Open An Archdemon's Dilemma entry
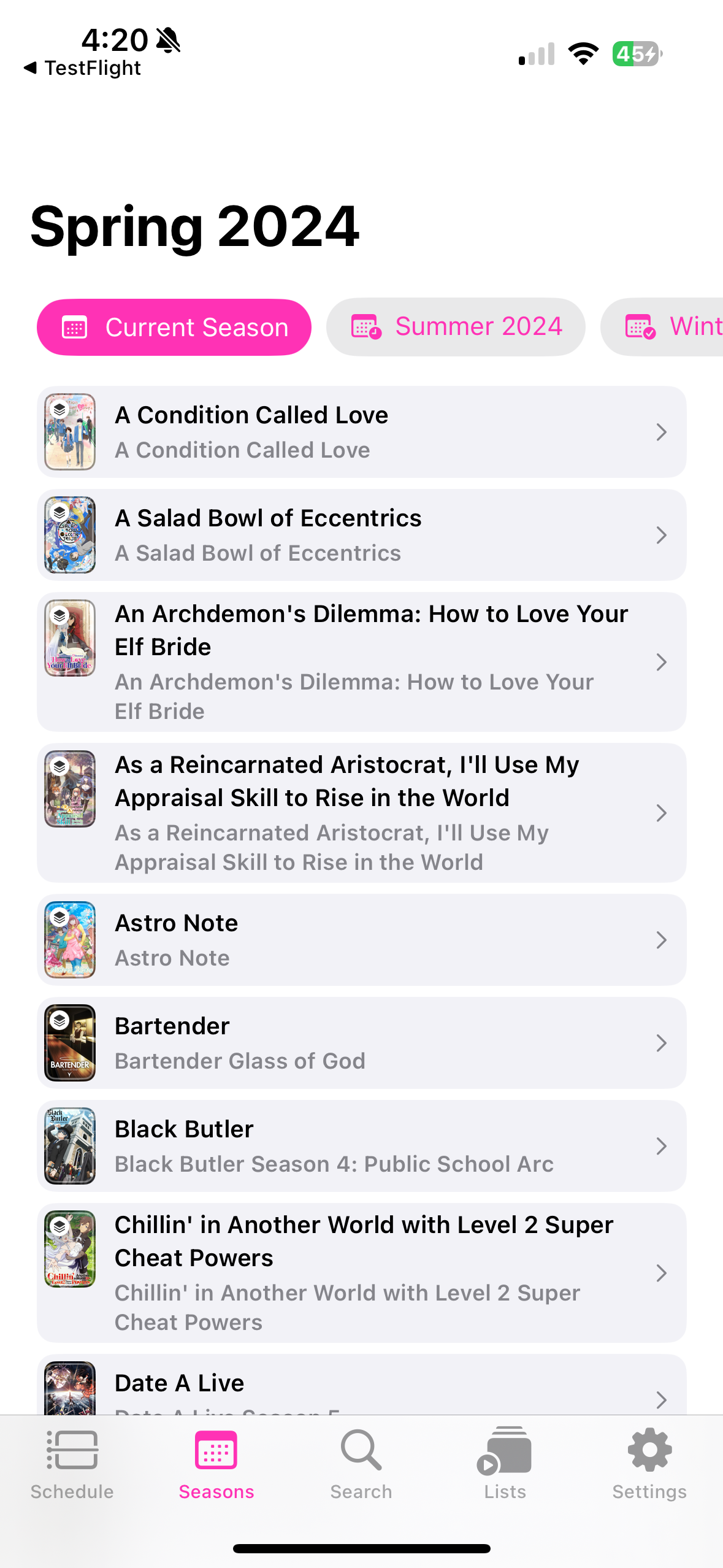 pyautogui.click(x=361, y=661)
